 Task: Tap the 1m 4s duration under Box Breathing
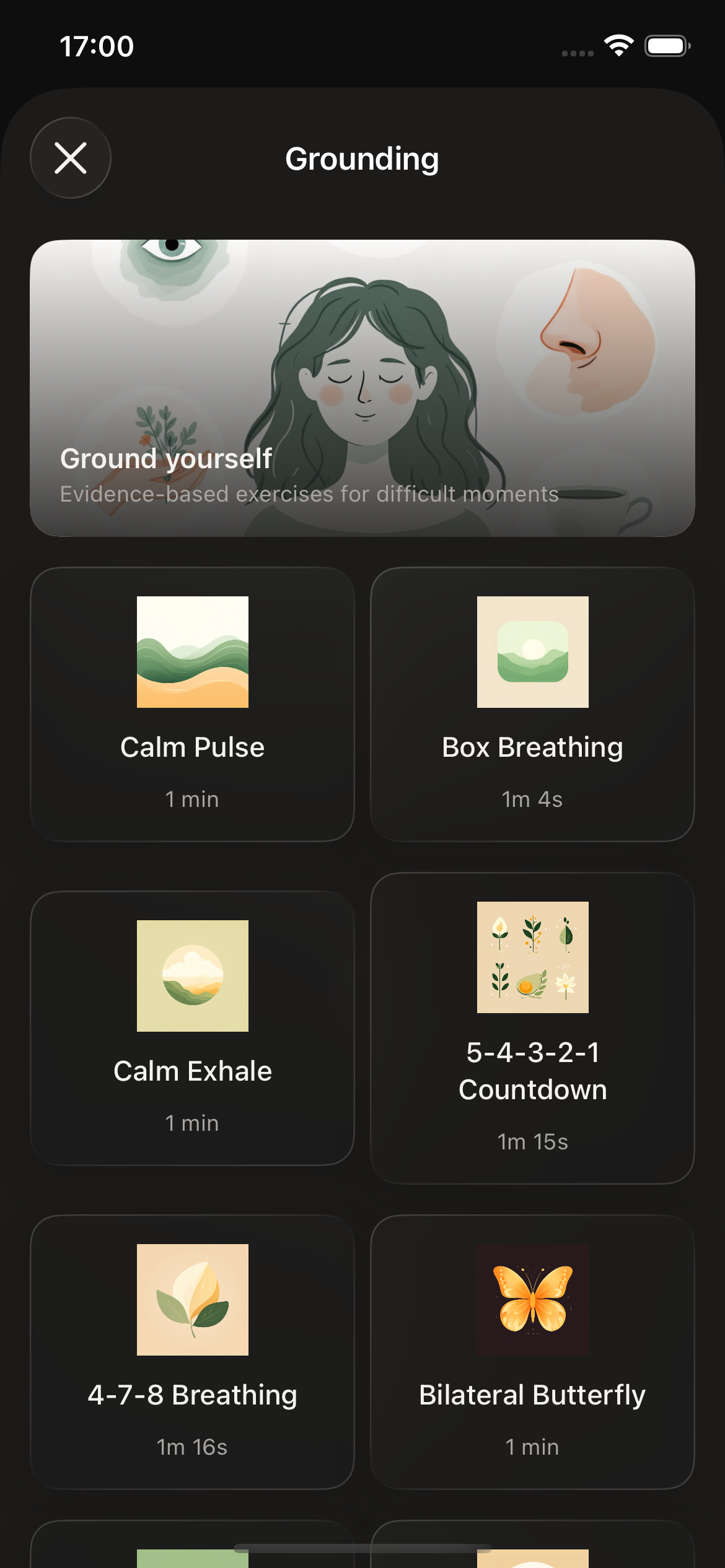pos(532,799)
